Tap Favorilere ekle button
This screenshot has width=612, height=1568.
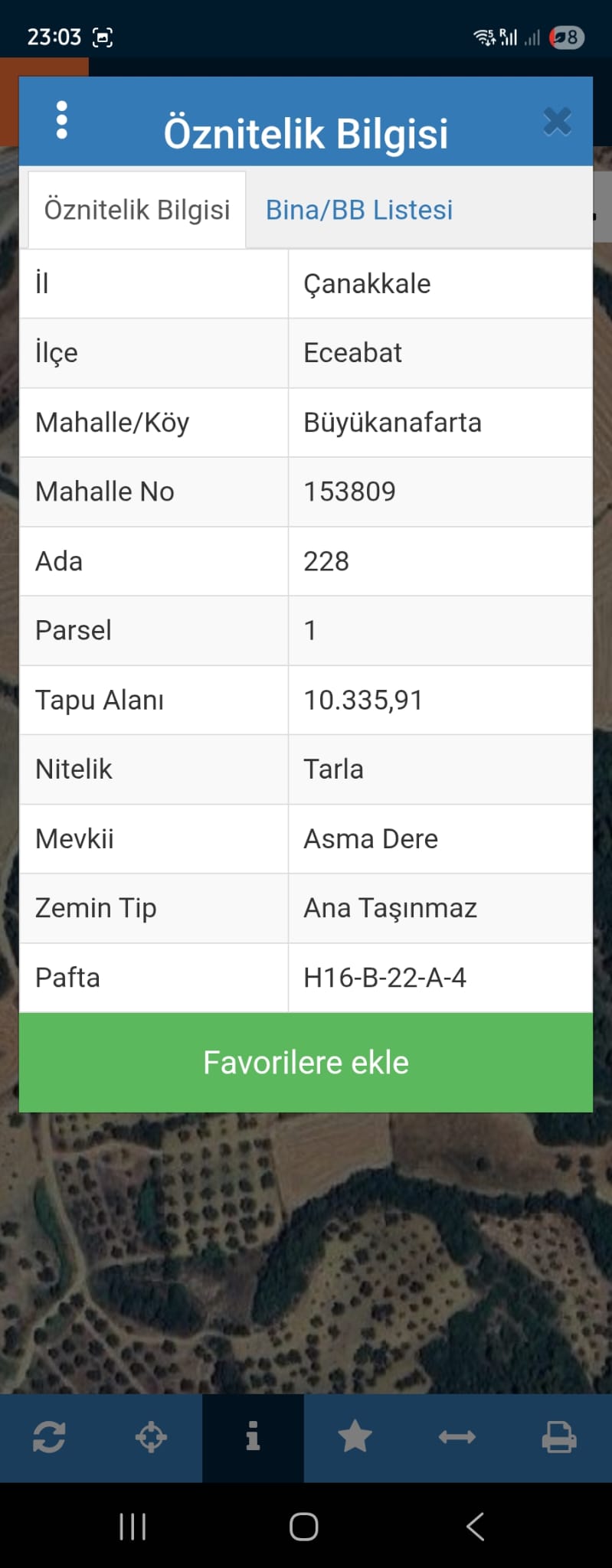(306, 1063)
